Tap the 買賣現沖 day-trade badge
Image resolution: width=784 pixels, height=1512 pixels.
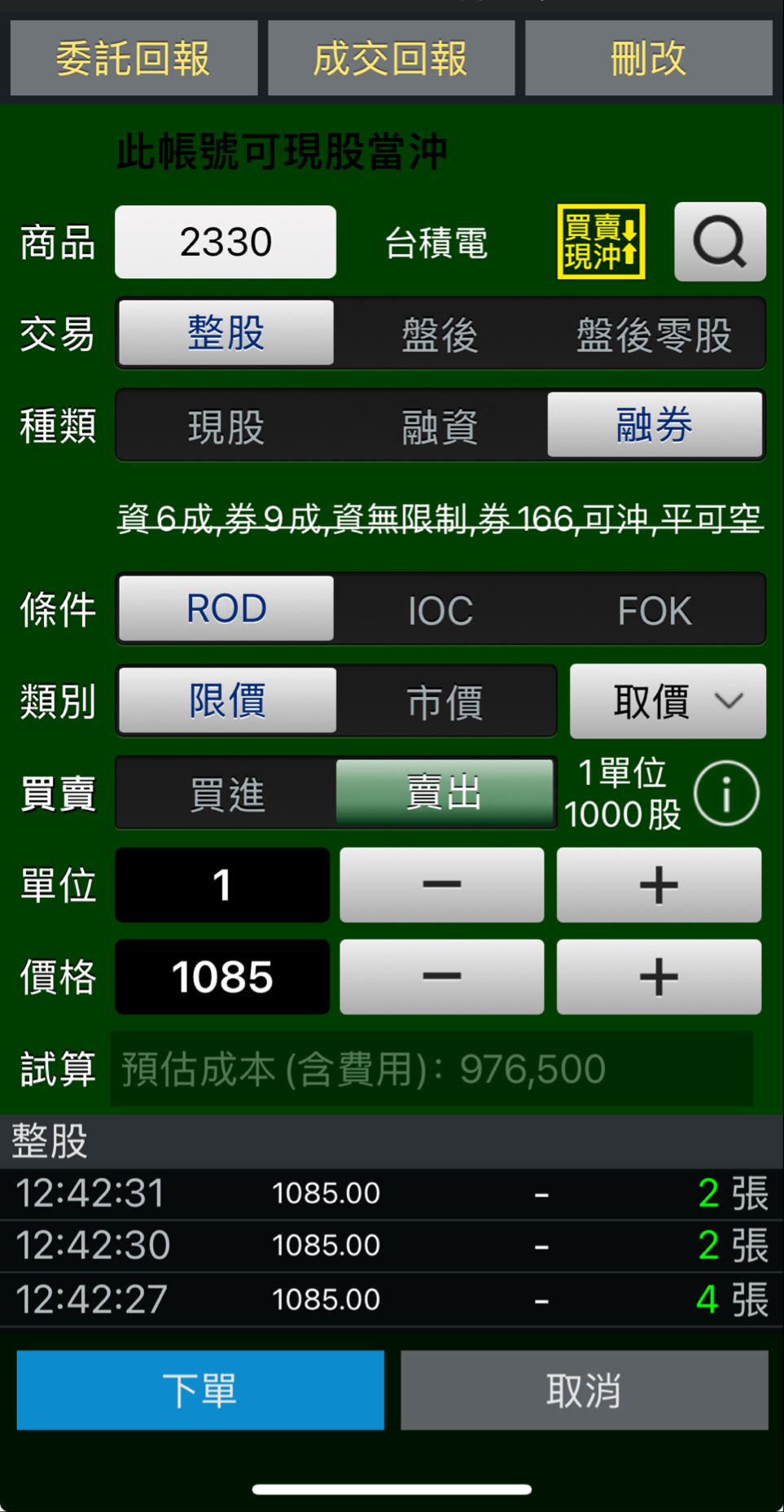(601, 243)
